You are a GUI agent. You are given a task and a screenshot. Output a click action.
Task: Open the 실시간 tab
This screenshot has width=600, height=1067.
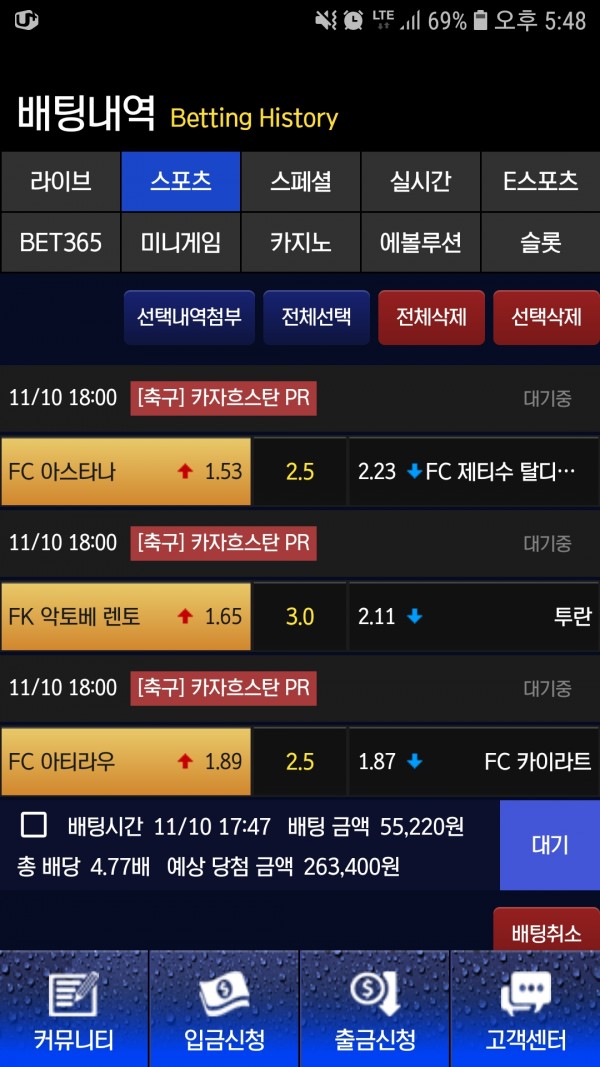(x=420, y=182)
